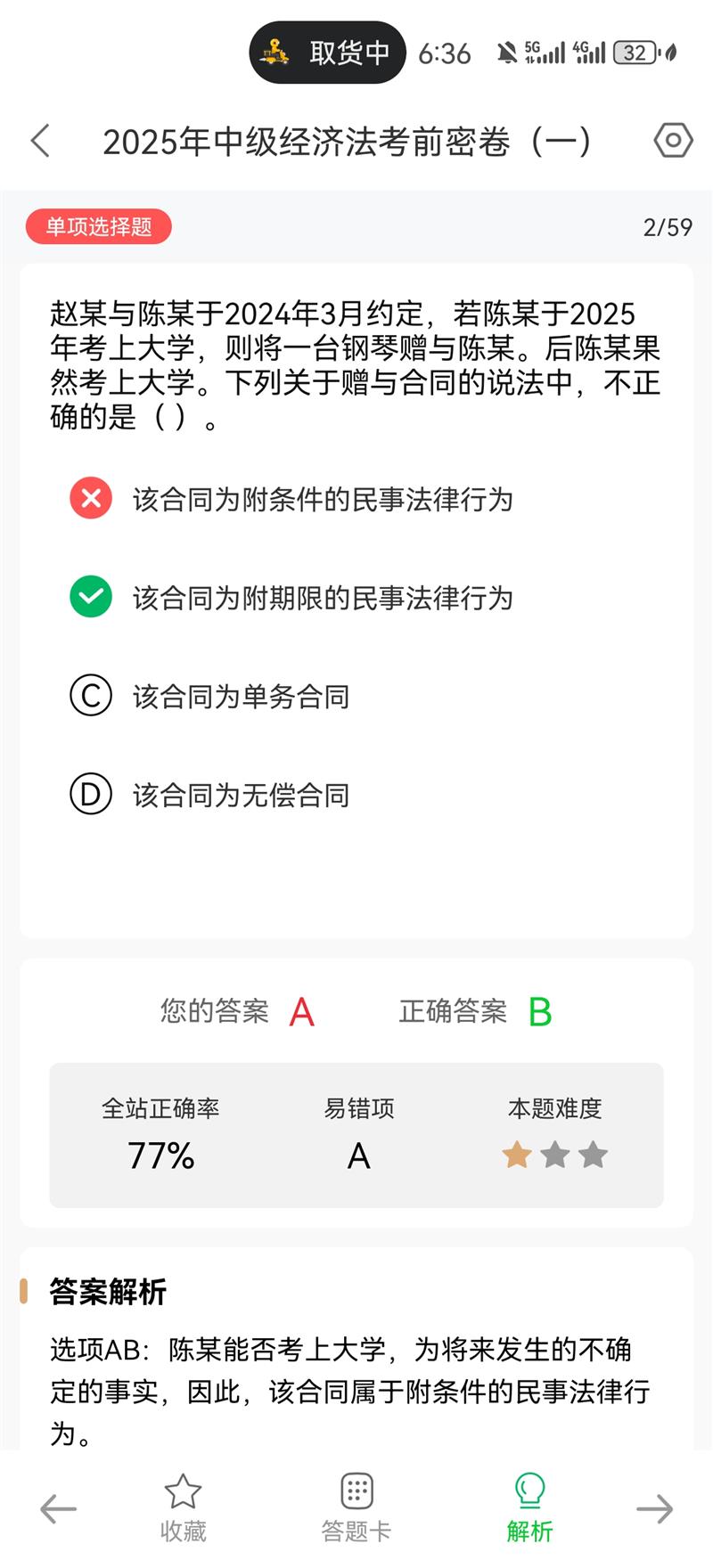Screen dimensions: 713x1568
Task: Open the settings hexagon icon
Action: pos(673,141)
